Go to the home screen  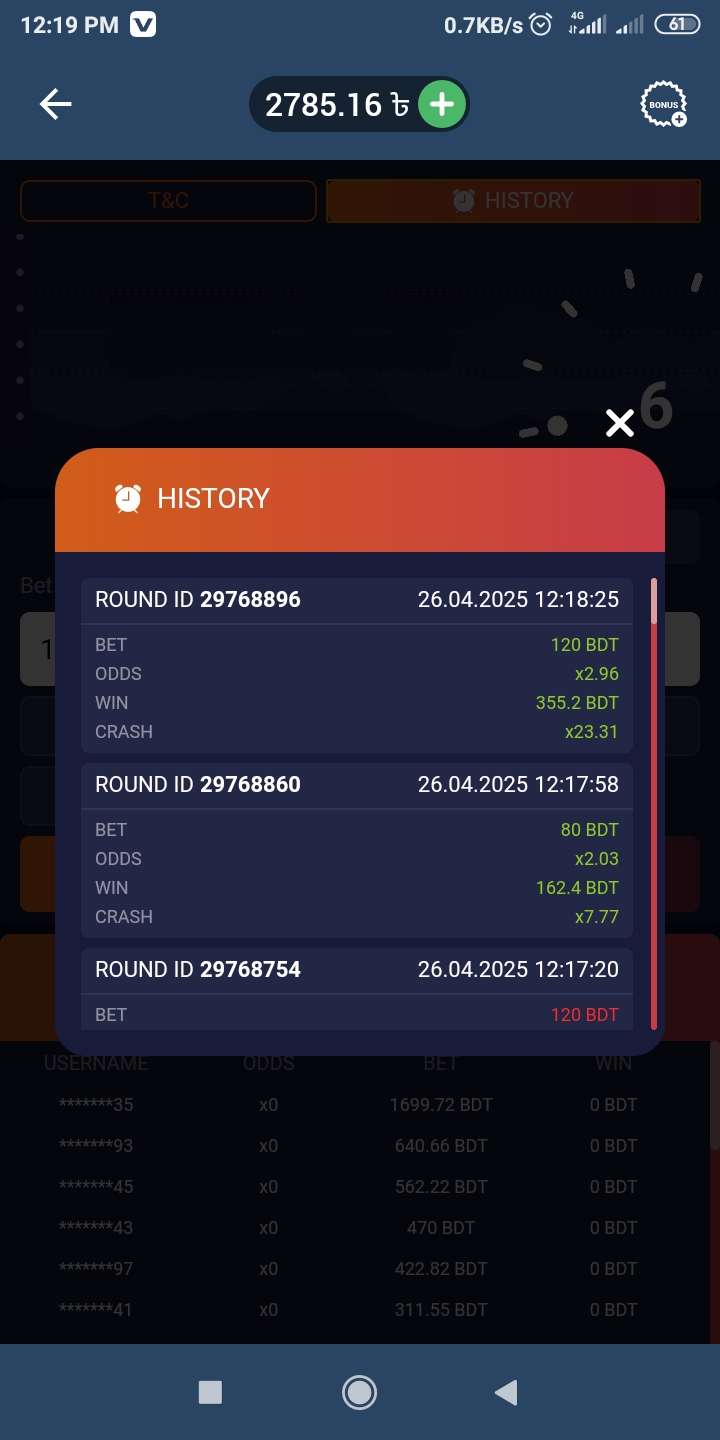tap(359, 1392)
